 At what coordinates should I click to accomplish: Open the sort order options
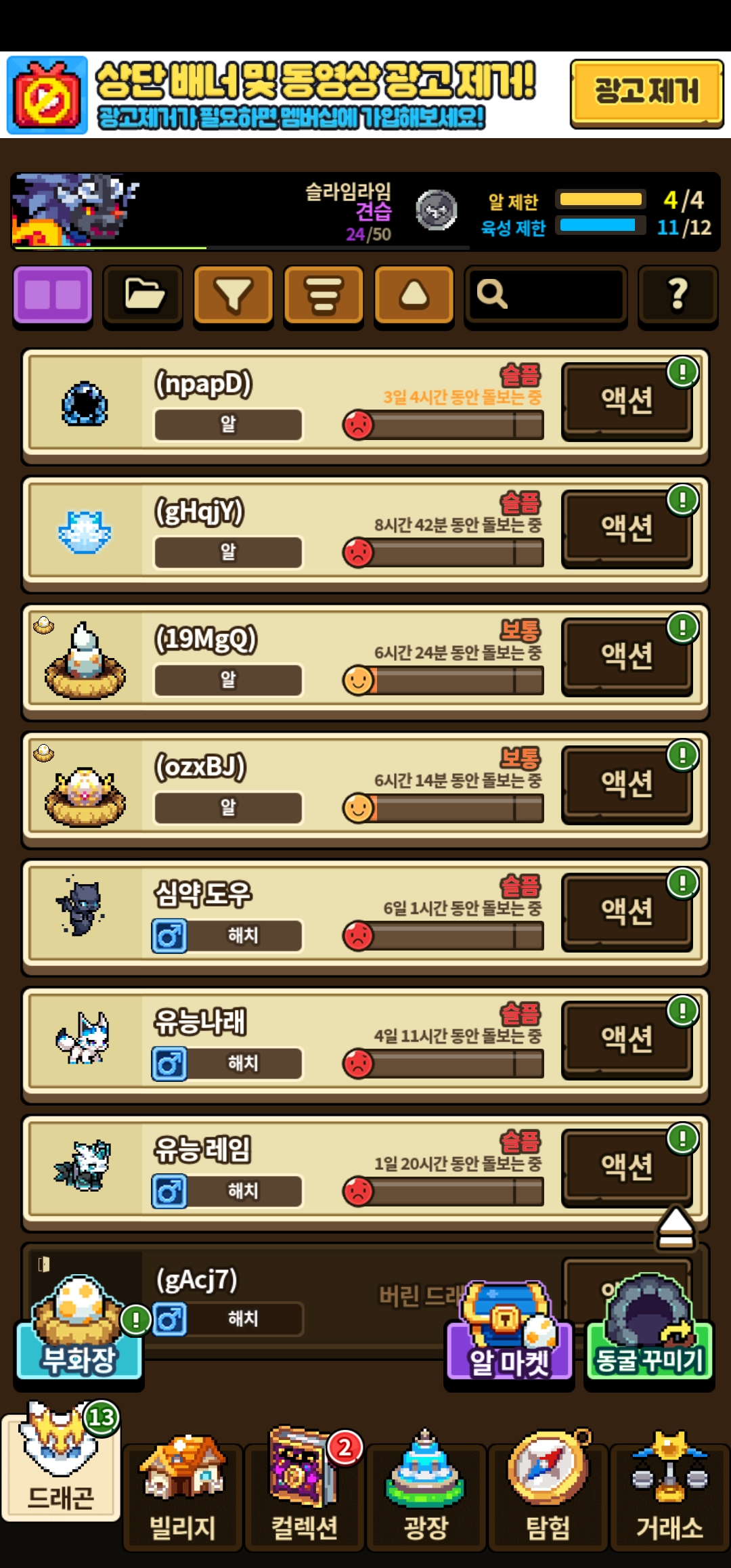(324, 295)
